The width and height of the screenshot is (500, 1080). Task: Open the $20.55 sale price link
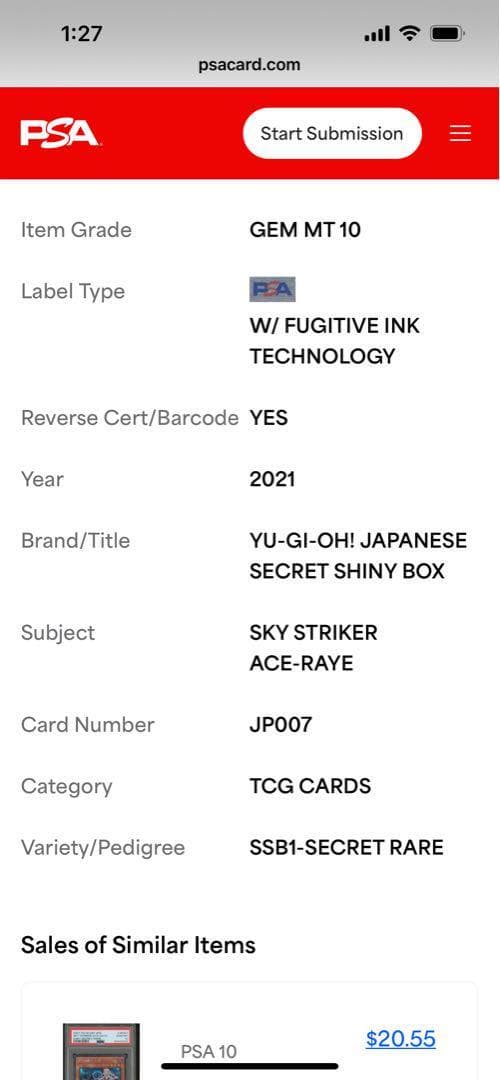click(400, 1039)
